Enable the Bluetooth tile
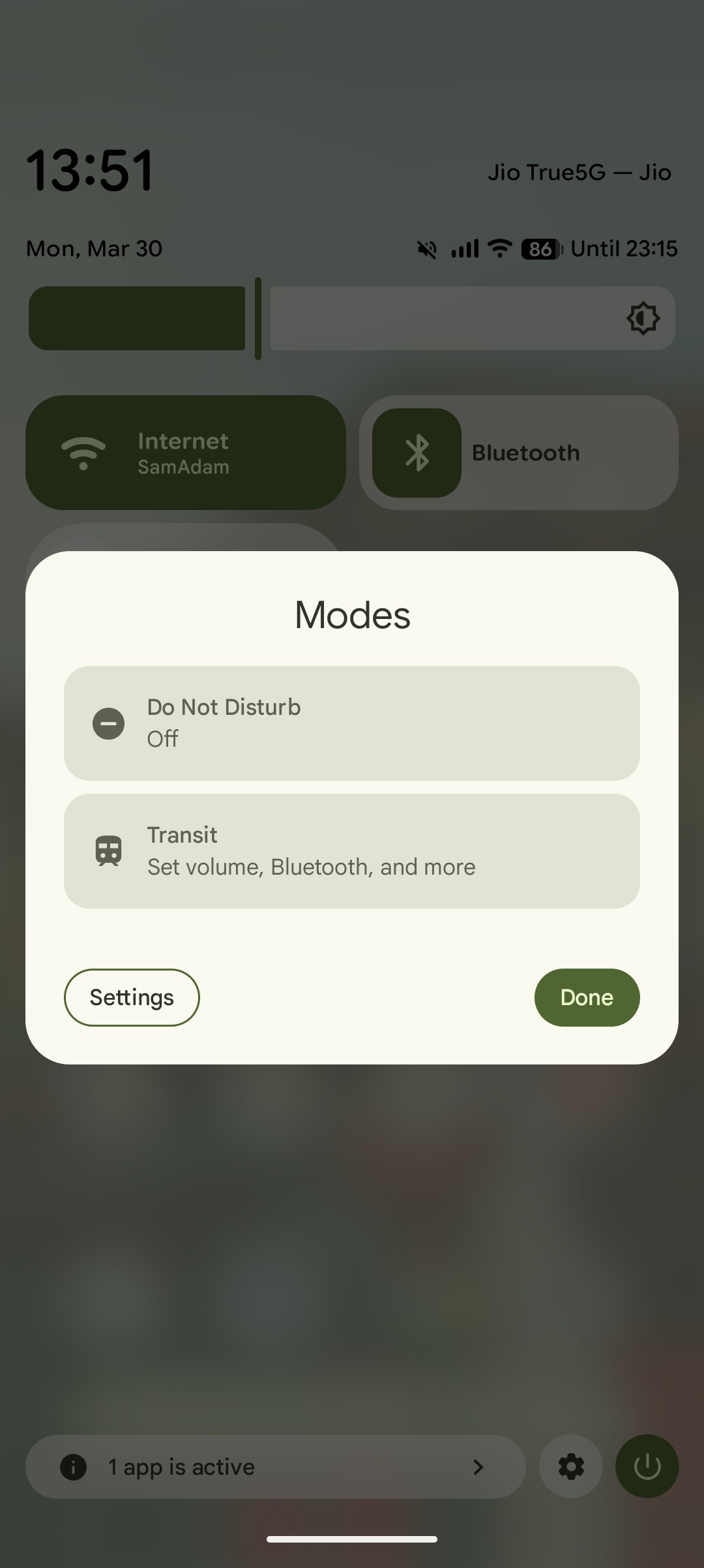The height and width of the screenshot is (1568, 704). pos(520,452)
